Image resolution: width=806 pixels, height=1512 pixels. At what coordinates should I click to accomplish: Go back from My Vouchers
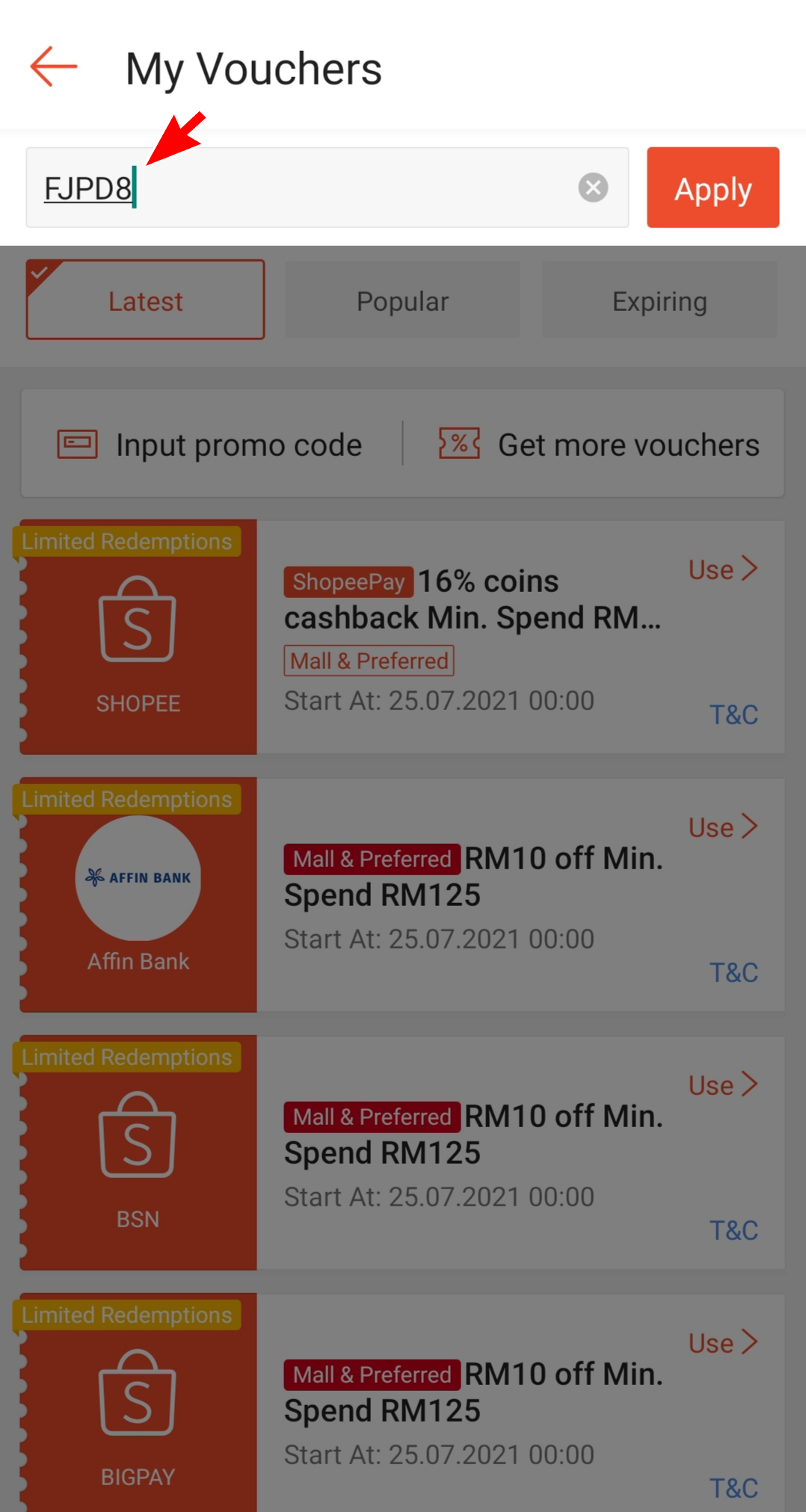click(54, 67)
